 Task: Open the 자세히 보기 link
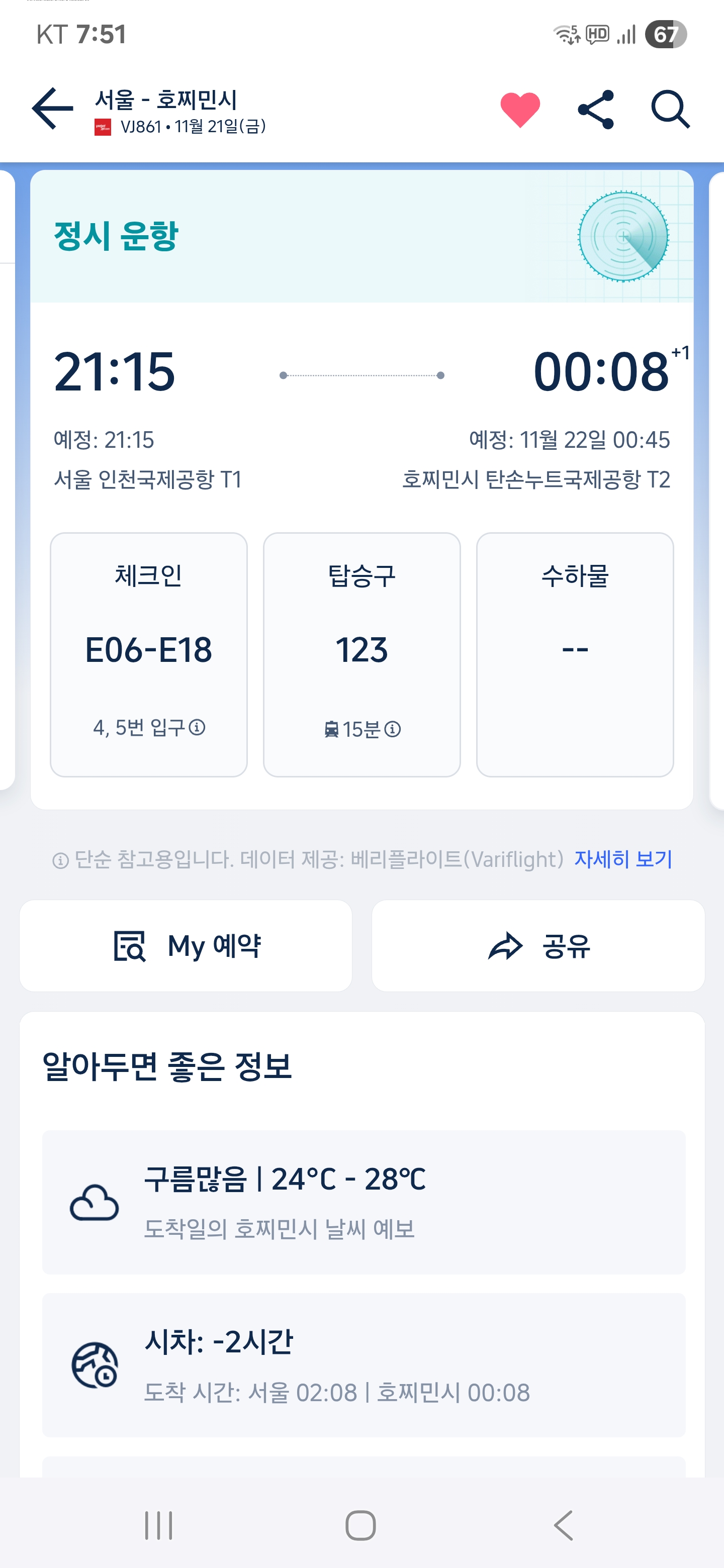pos(622,859)
